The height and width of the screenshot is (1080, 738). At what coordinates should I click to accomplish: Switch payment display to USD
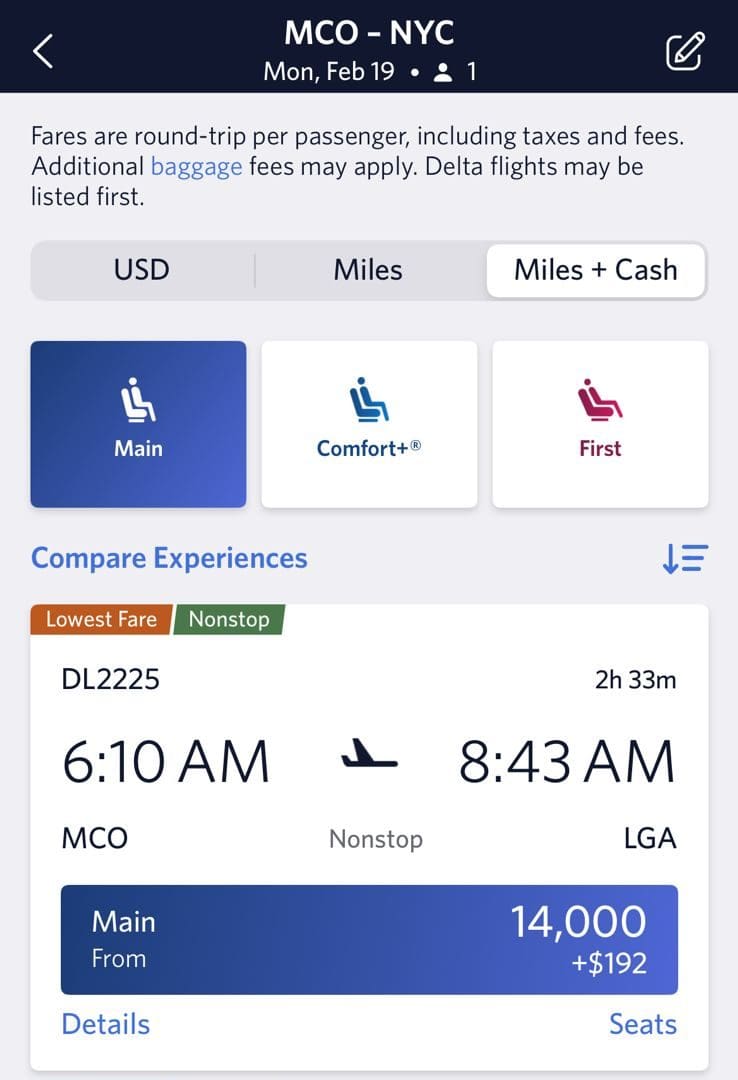143,269
